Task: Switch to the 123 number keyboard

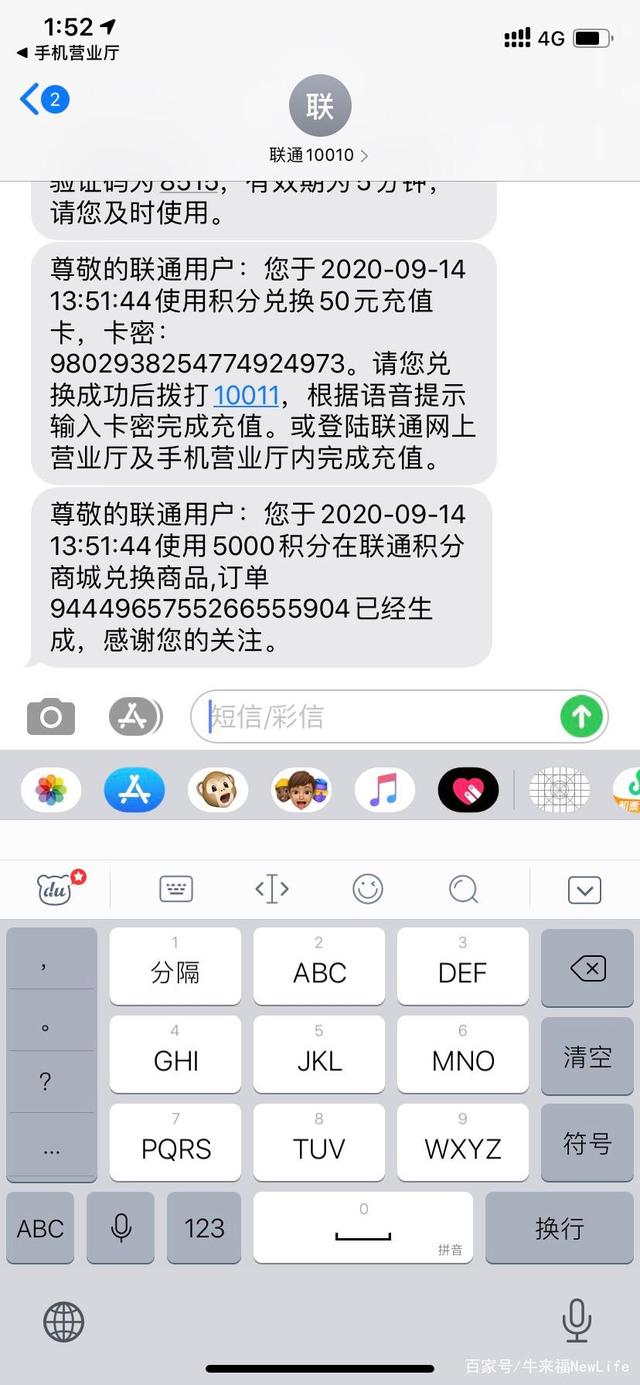Action: 204,1228
